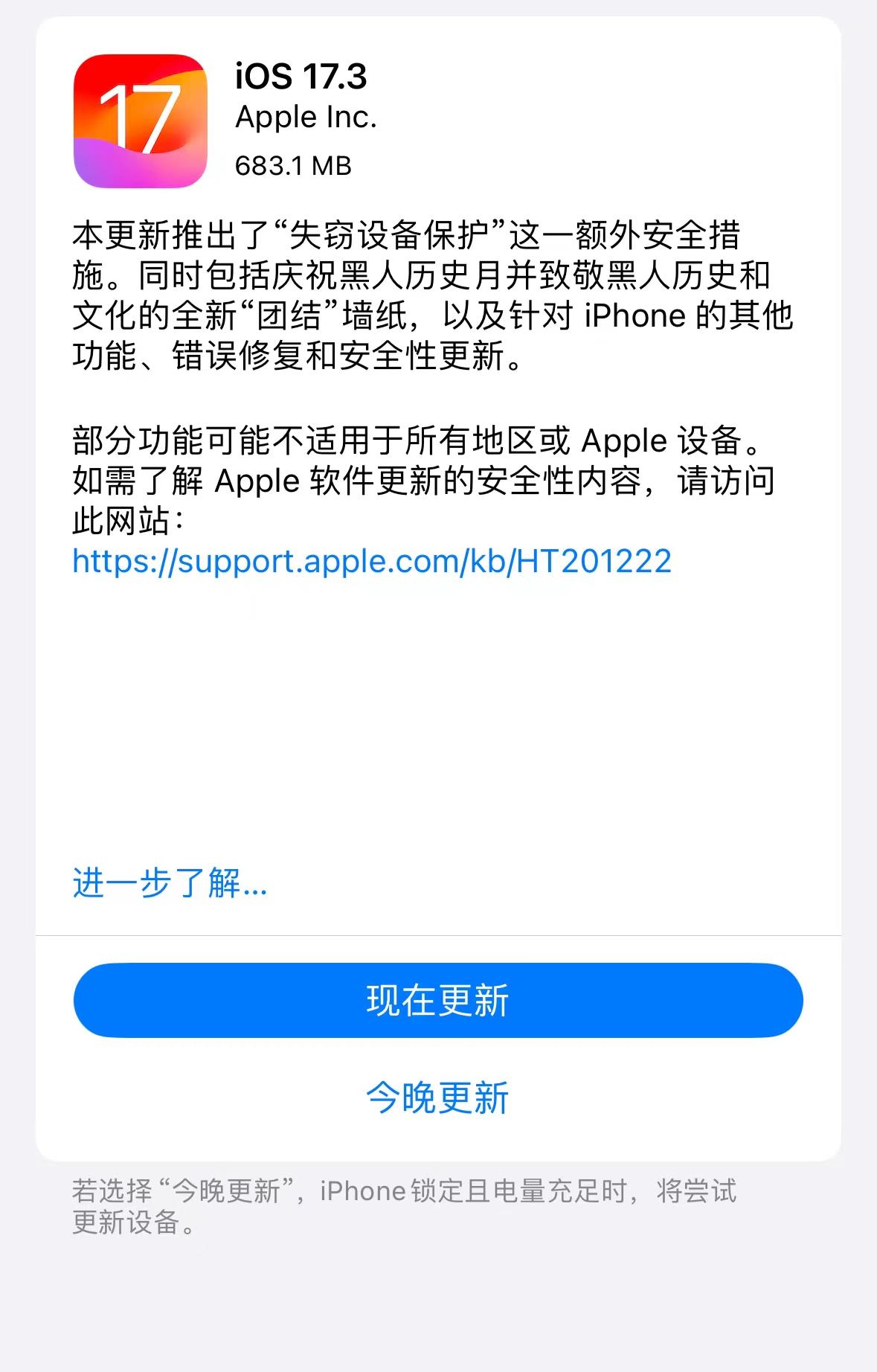Select the update description paragraph
The width and height of the screenshot is (877, 1372).
431,294
